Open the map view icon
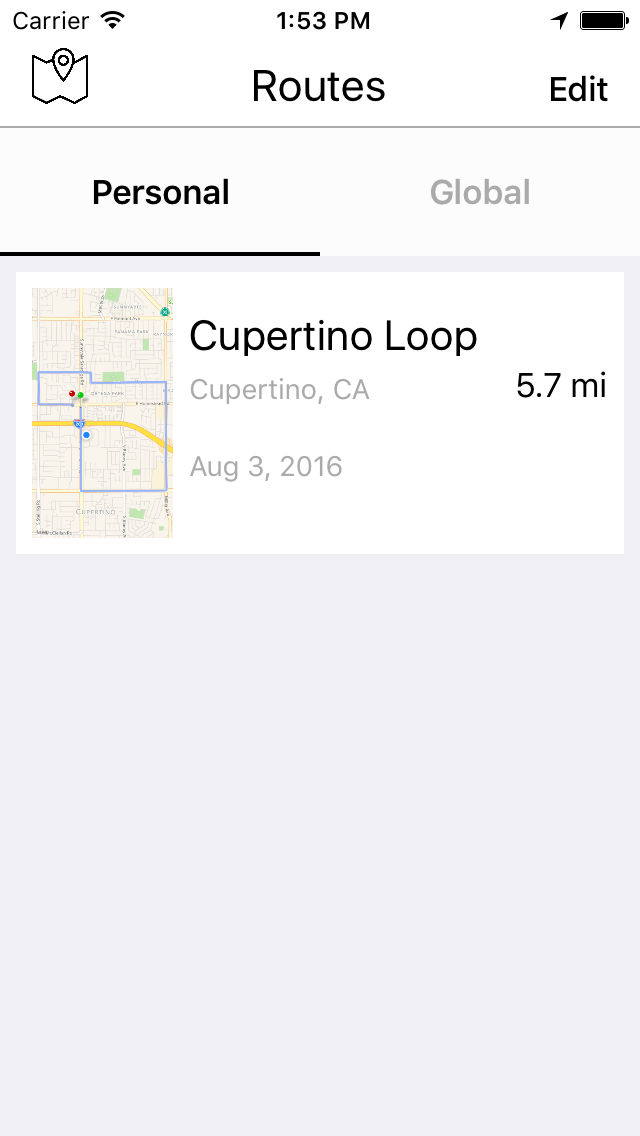Image resolution: width=640 pixels, height=1136 pixels. [x=60, y=78]
